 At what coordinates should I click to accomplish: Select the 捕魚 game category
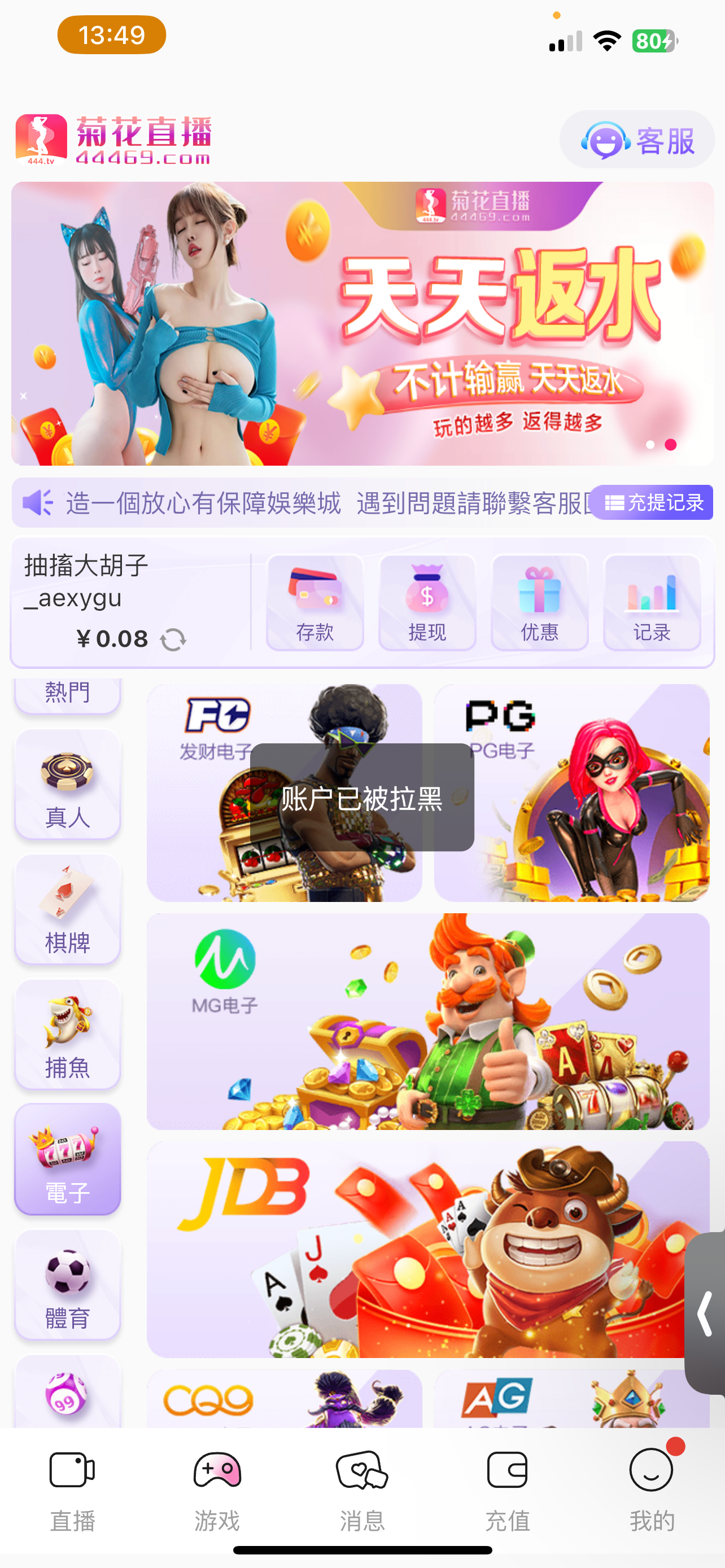[x=68, y=1034]
